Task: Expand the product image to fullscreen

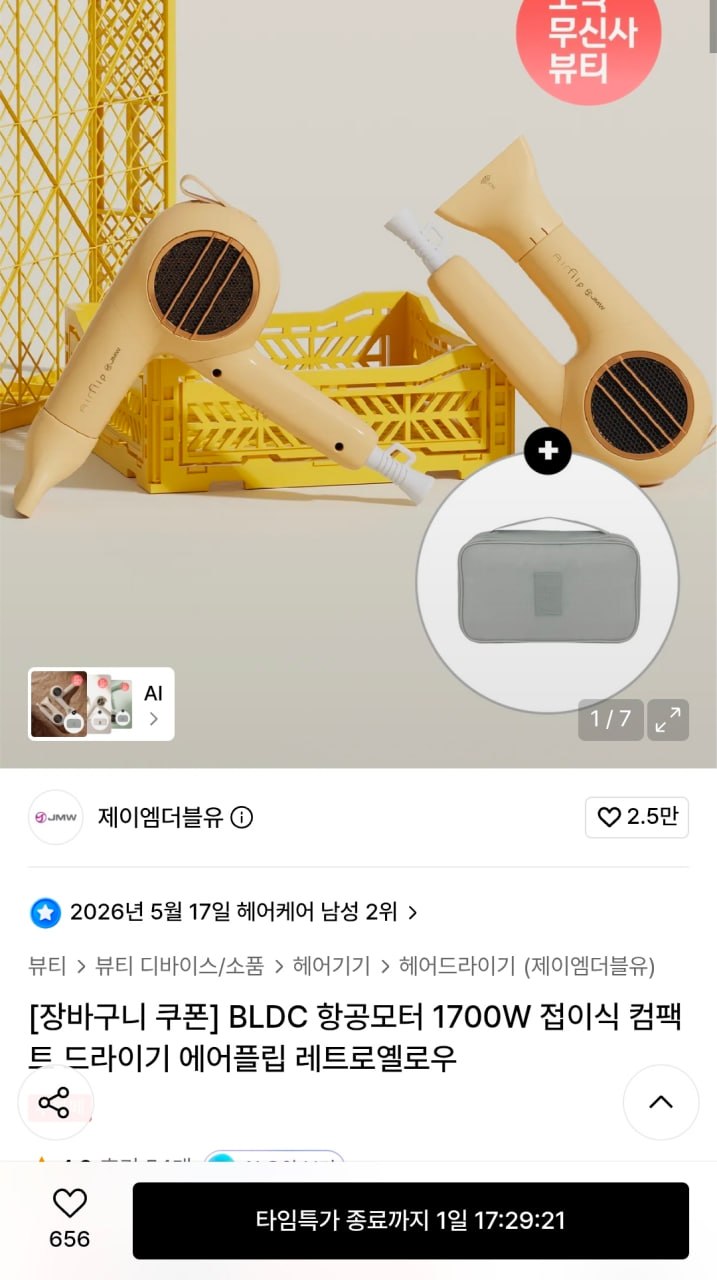Action: pos(668,719)
